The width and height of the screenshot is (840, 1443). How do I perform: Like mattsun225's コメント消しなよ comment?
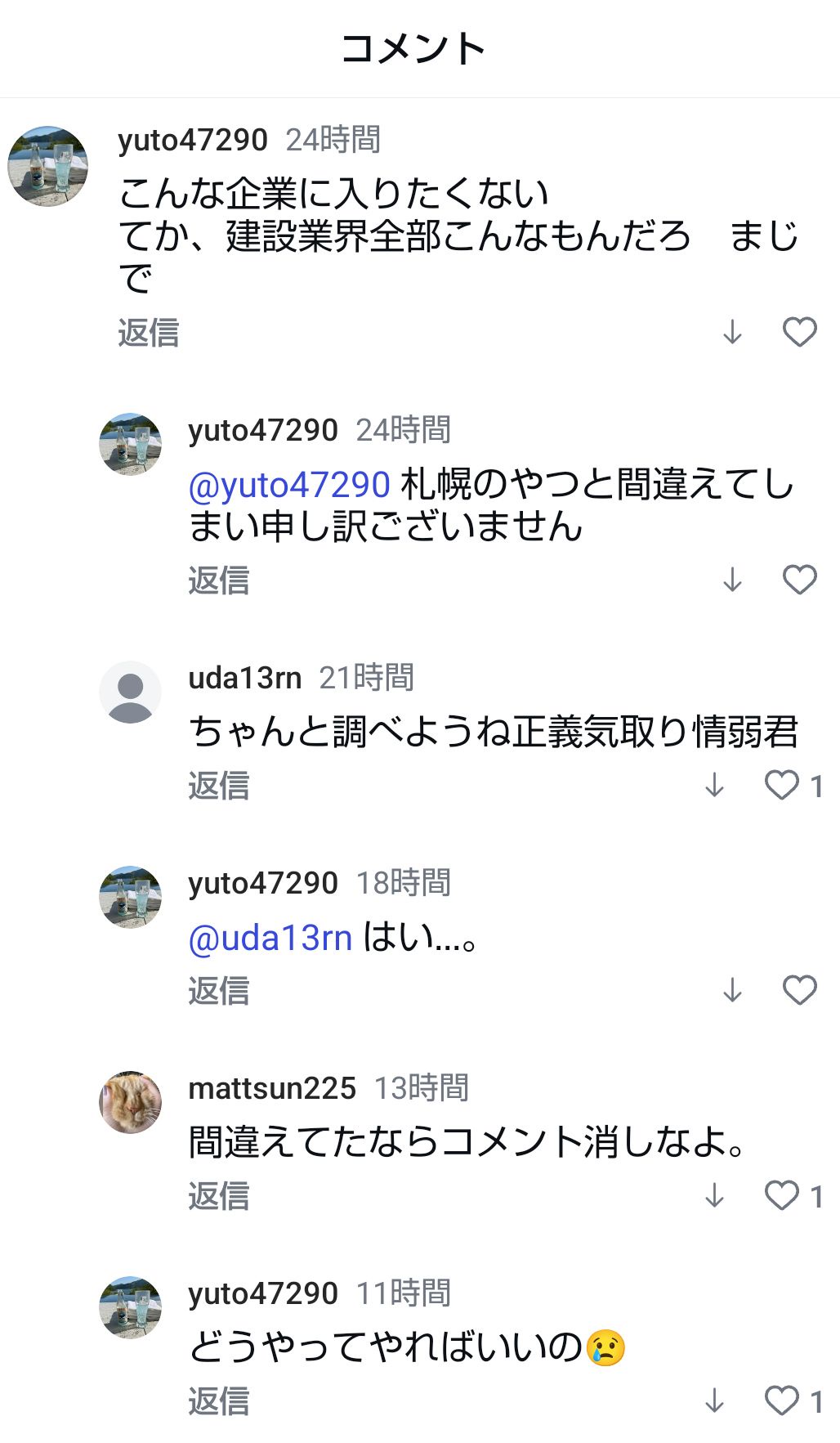coord(782,1195)
